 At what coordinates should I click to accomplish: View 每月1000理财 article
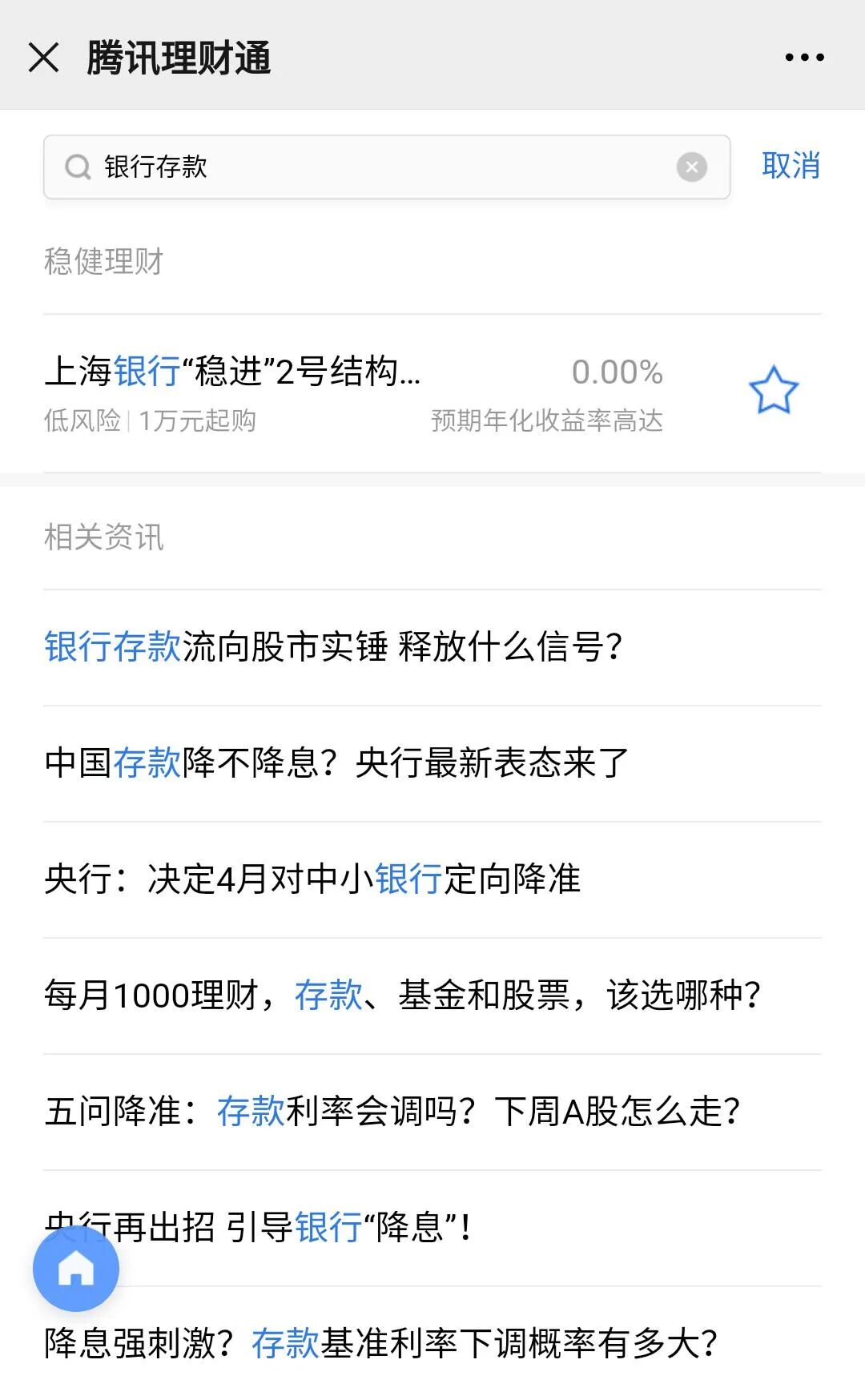pos(402,995)
